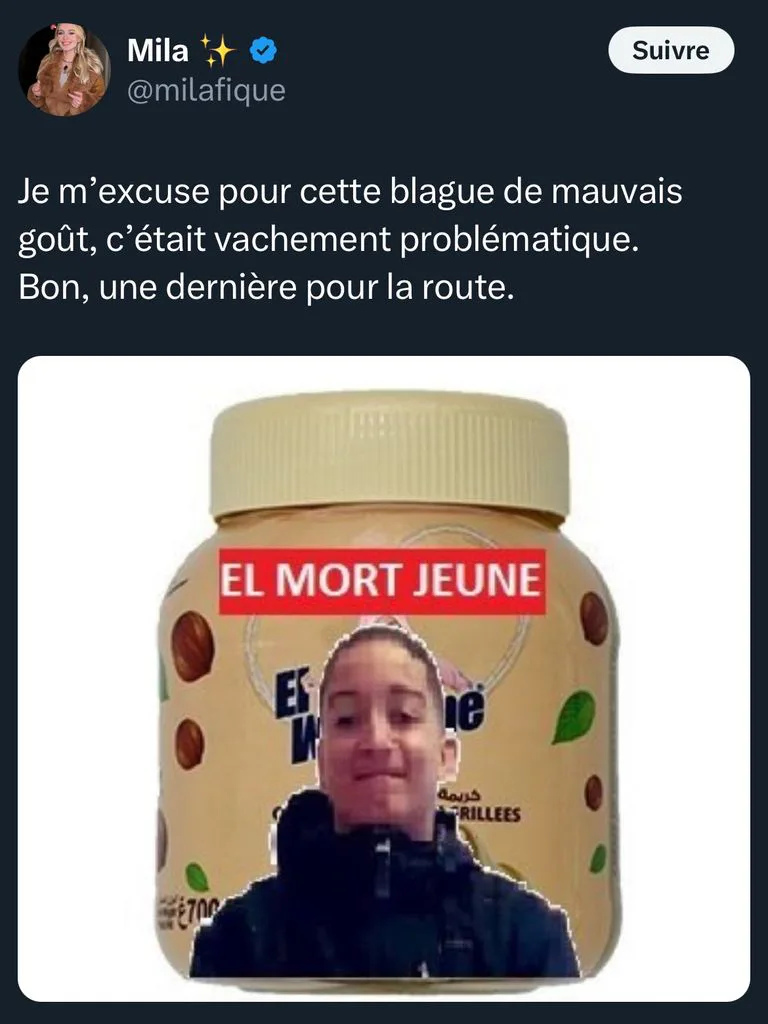768x1024 pixels.
Task: Open Mila's profile picture
Action: coord(64,70)
